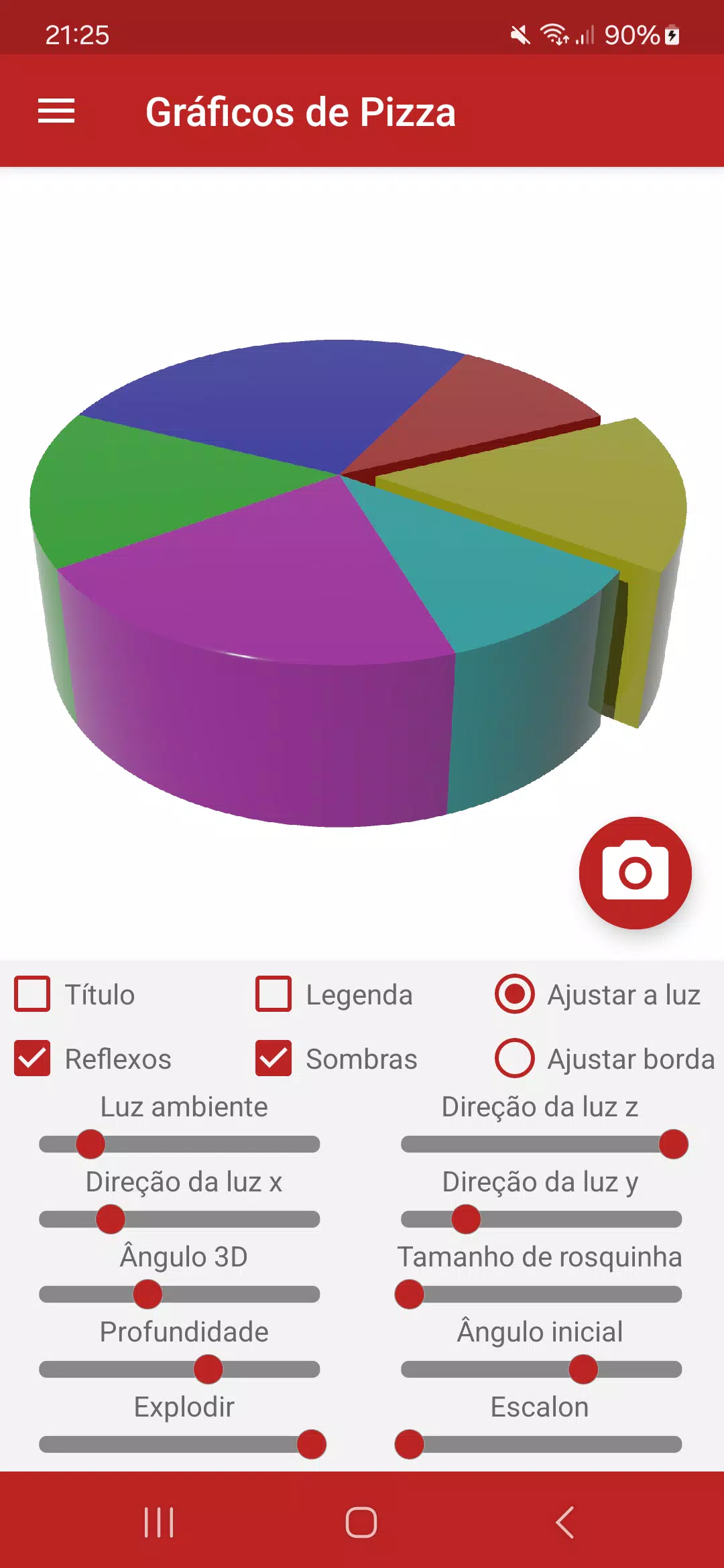Uncheck the Reflexos checkbox
This screenshot has width=724, height=1568.
click(32, 1058)
